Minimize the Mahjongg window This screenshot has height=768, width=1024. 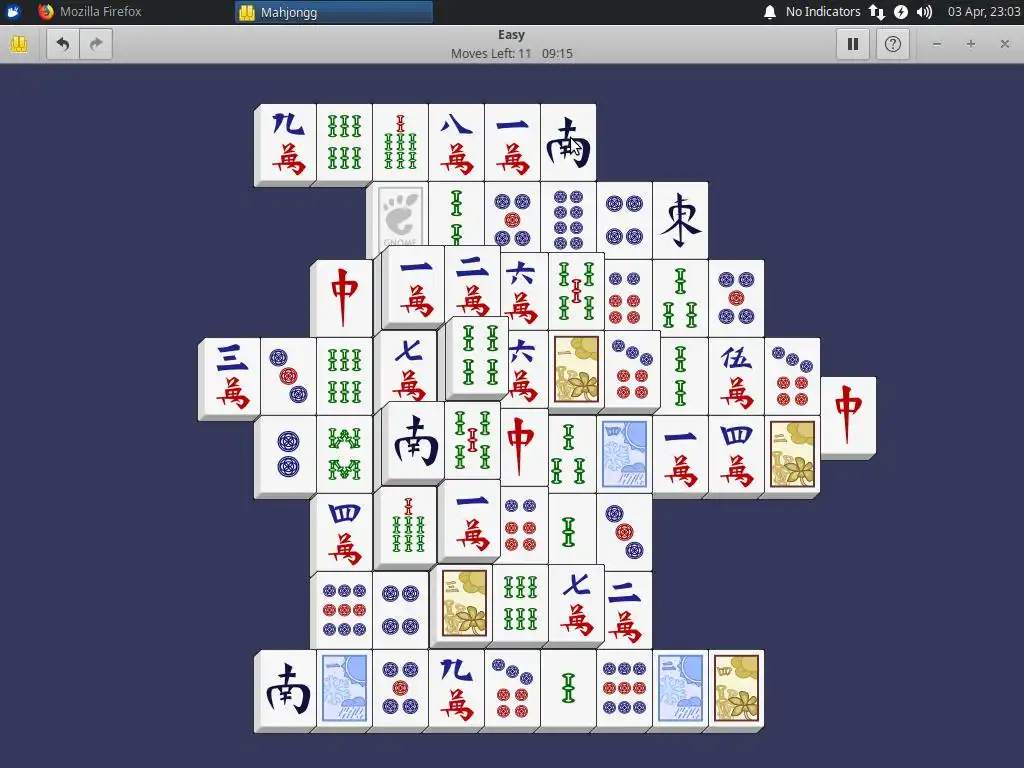point(937,44)
